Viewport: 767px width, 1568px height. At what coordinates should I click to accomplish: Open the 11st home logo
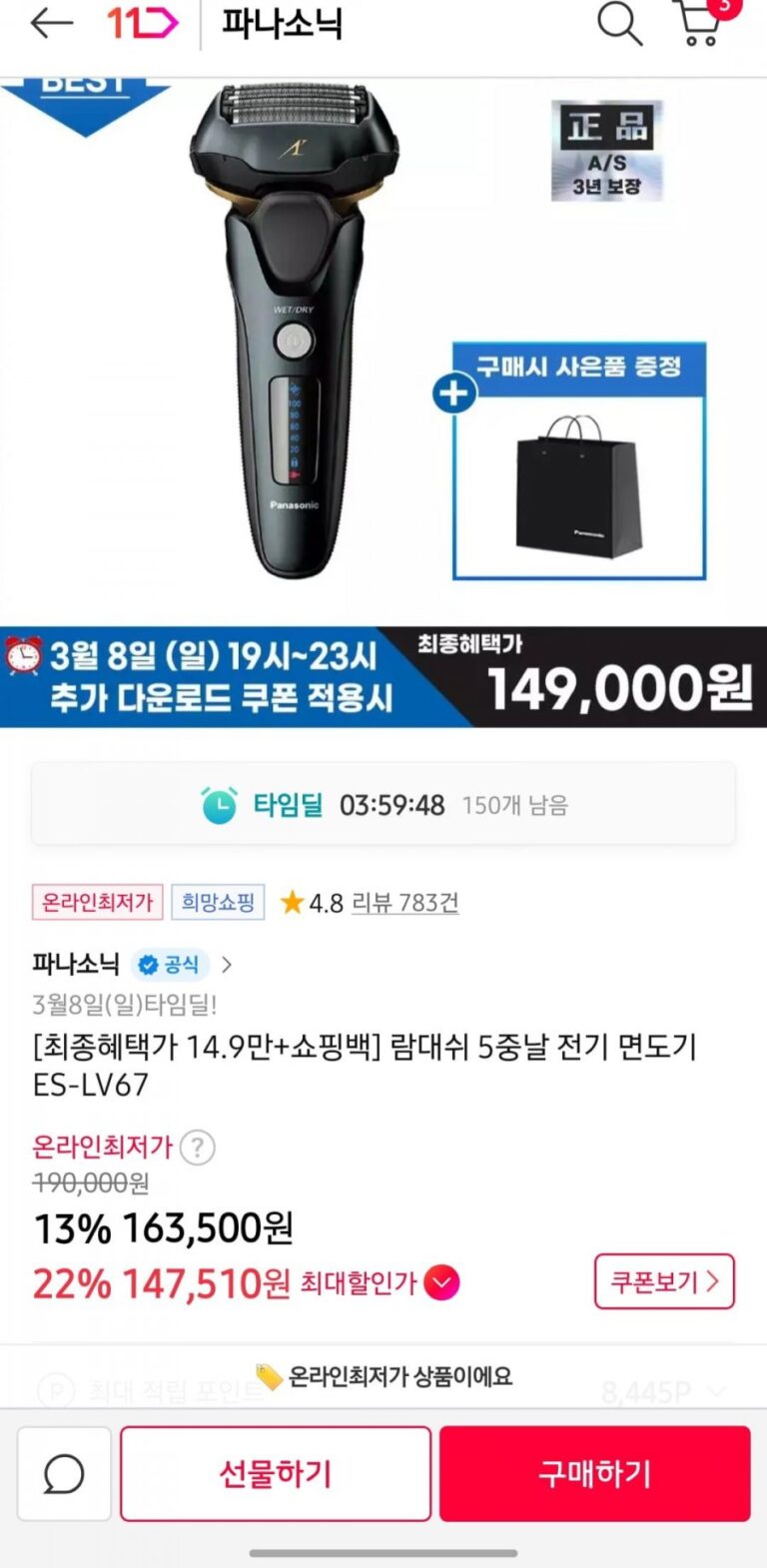point(142,23)
